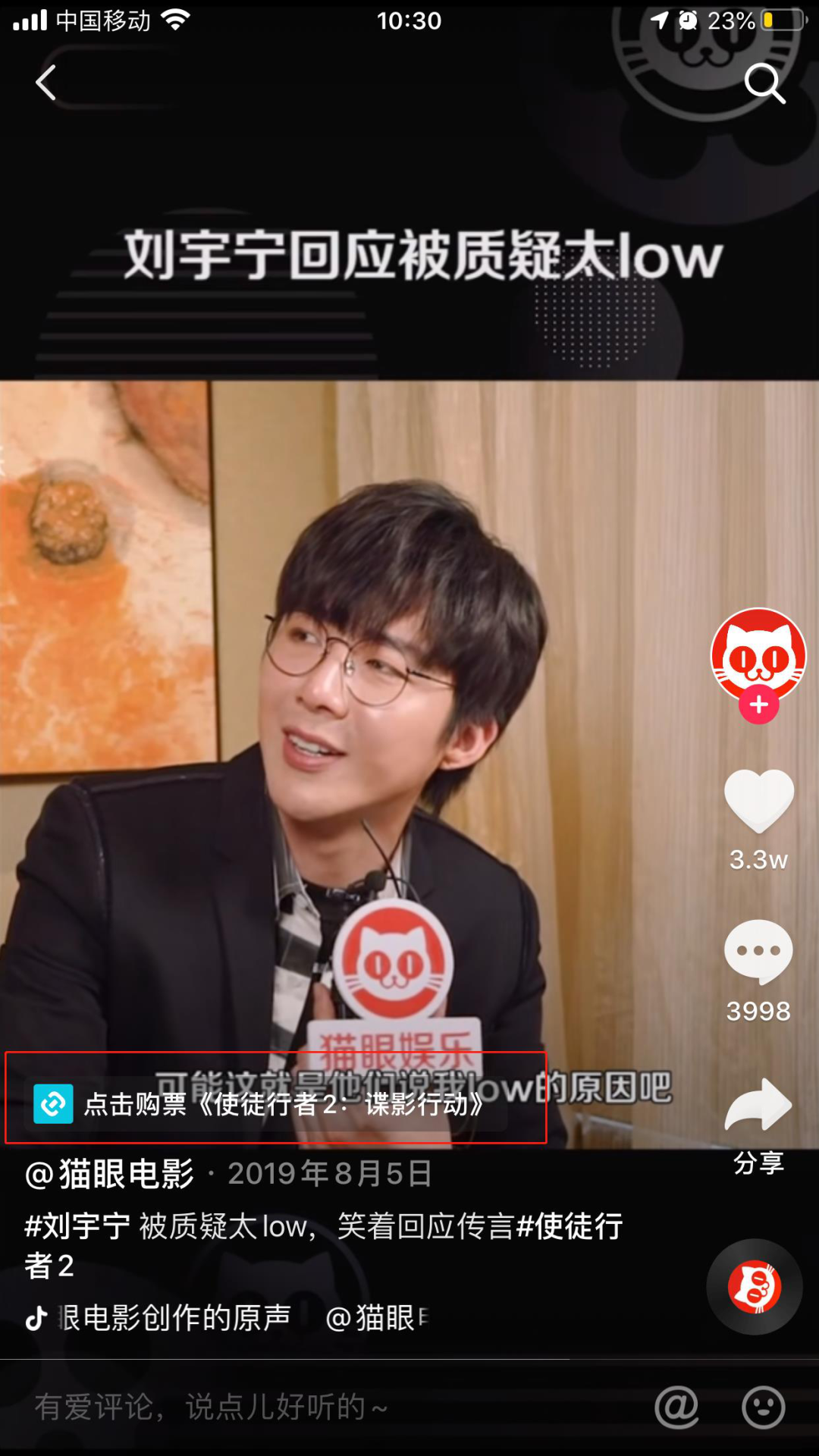Image resolution: width=819 pixels, height=1456 pixels.
Task: Open the emoji picker smiley icon
Action: point(763,1407)
